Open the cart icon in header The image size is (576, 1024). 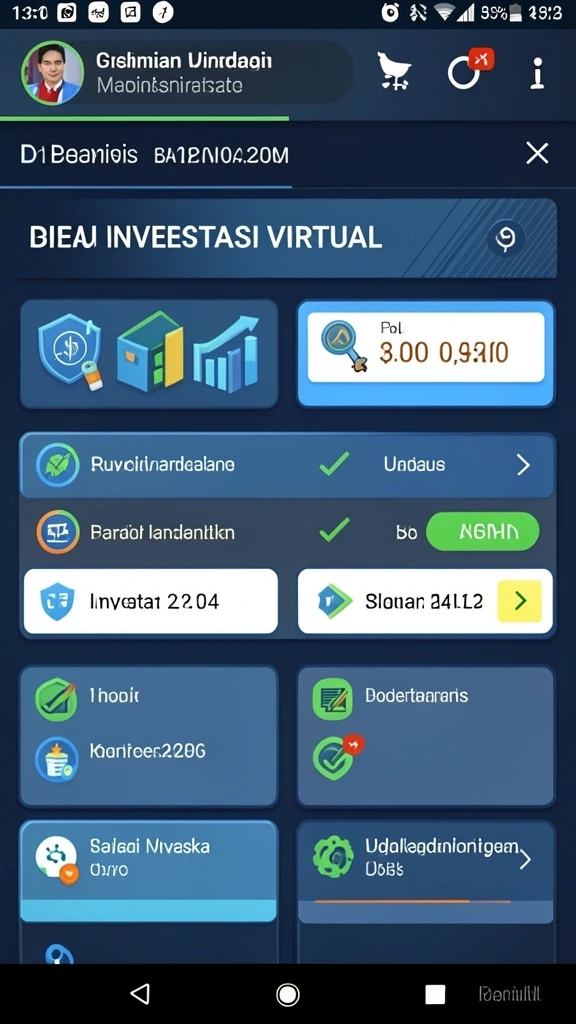point(394,71)
